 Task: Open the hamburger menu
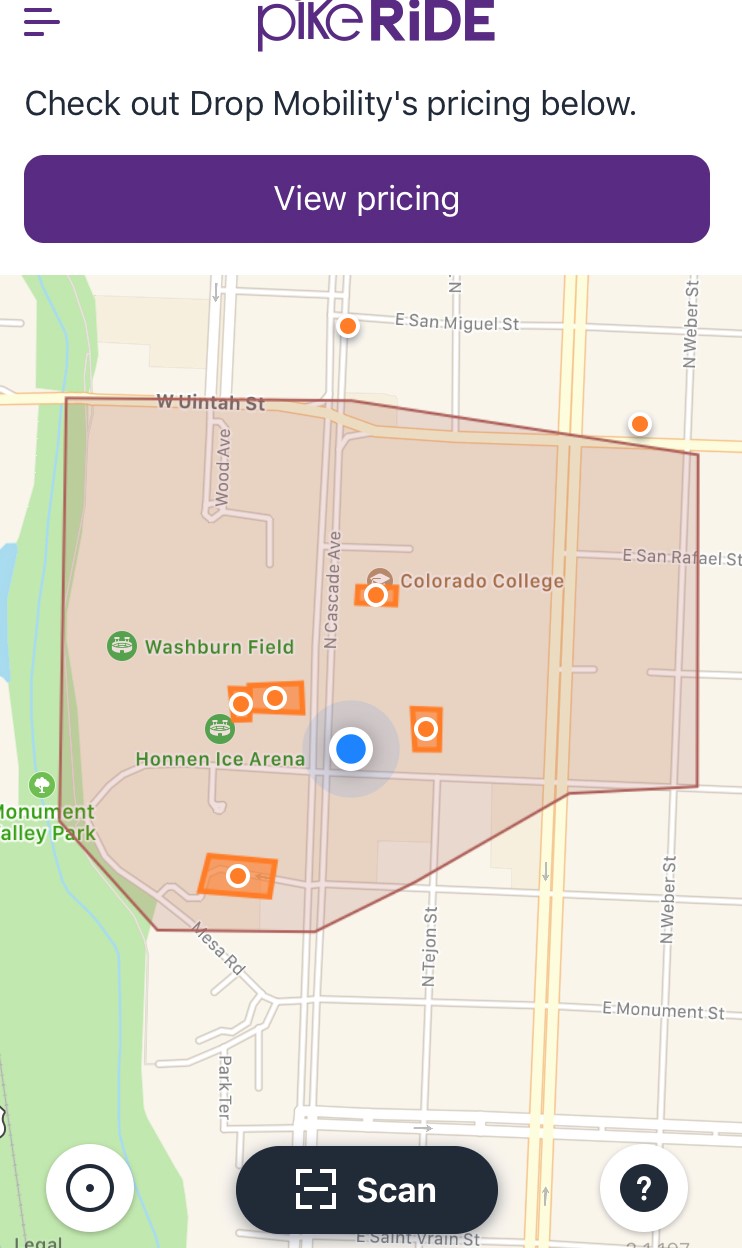pos(42,21)
